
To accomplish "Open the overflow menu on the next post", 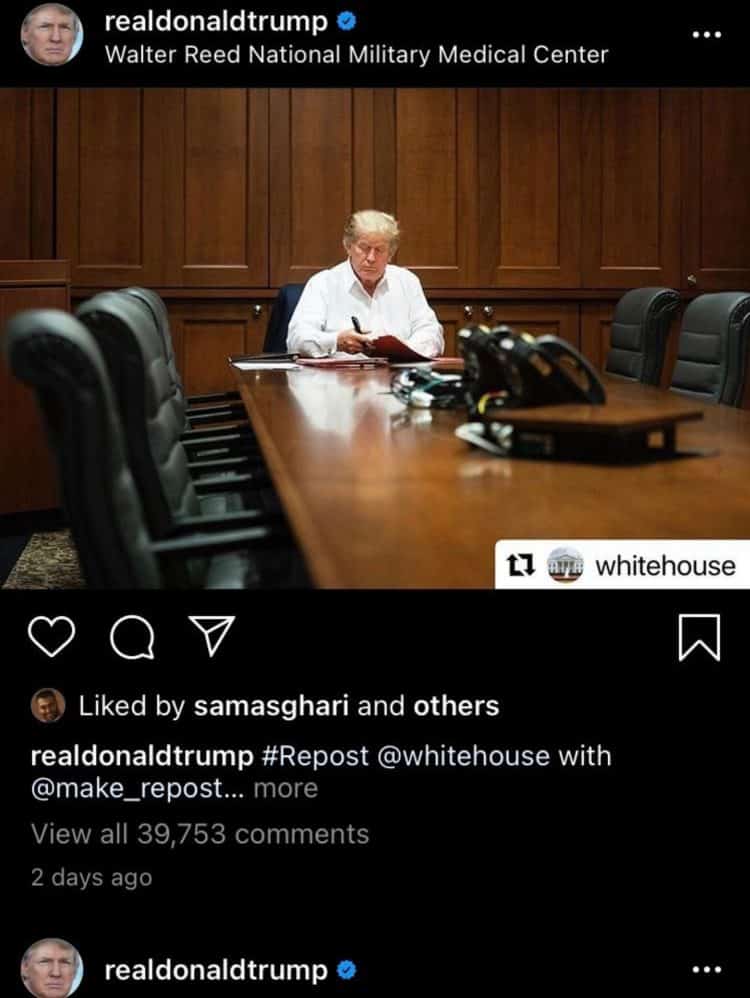I will (706, 969).
